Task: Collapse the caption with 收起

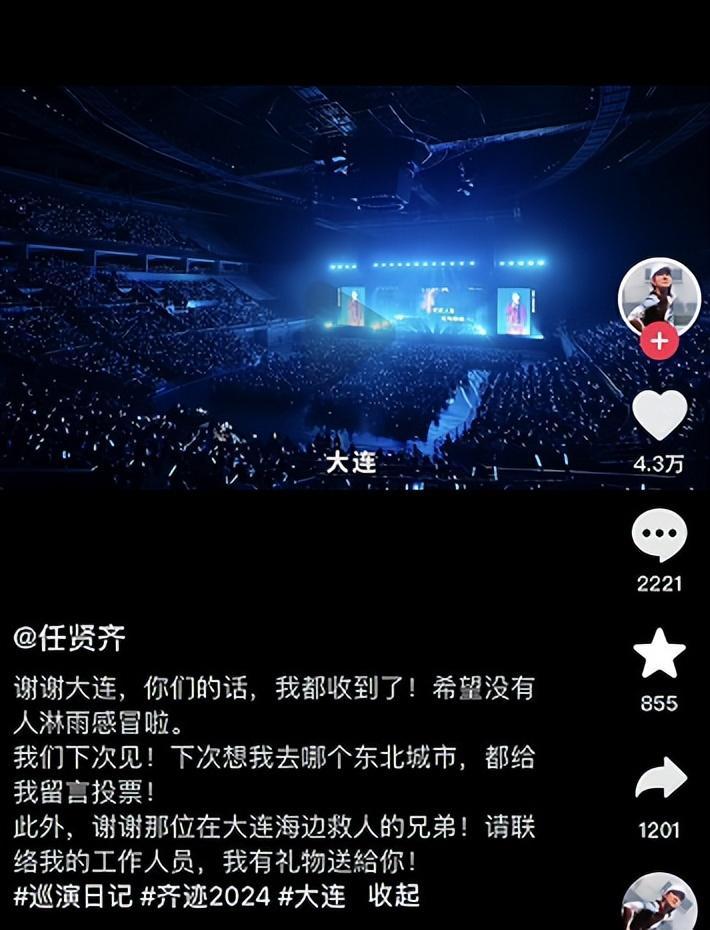Action: pyautogui.click(x=394, y=896)
